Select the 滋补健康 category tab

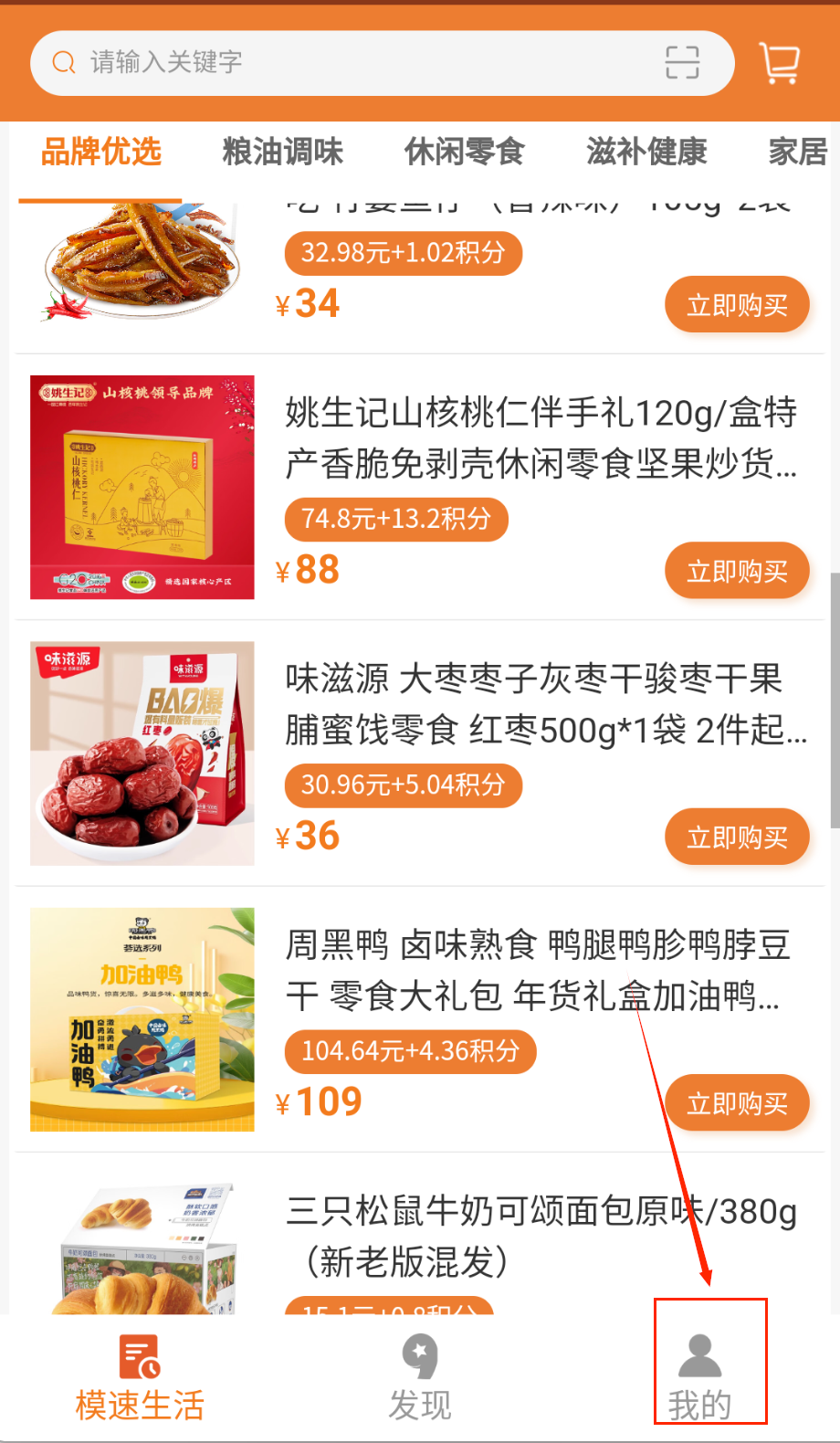point(646,152)
